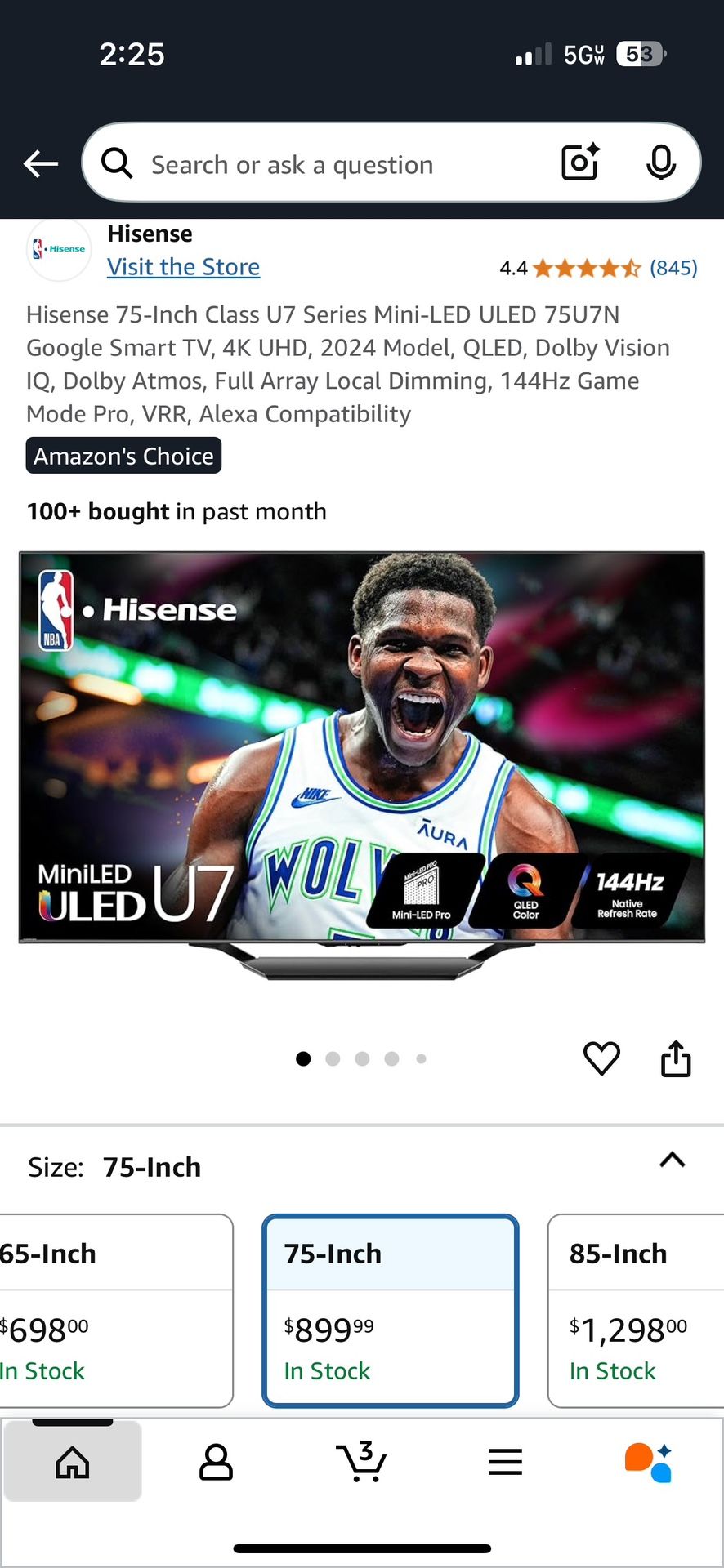724x1568 pixels.
Task: Open the 845 customer ratings
Action: click(x=673, y=268)
